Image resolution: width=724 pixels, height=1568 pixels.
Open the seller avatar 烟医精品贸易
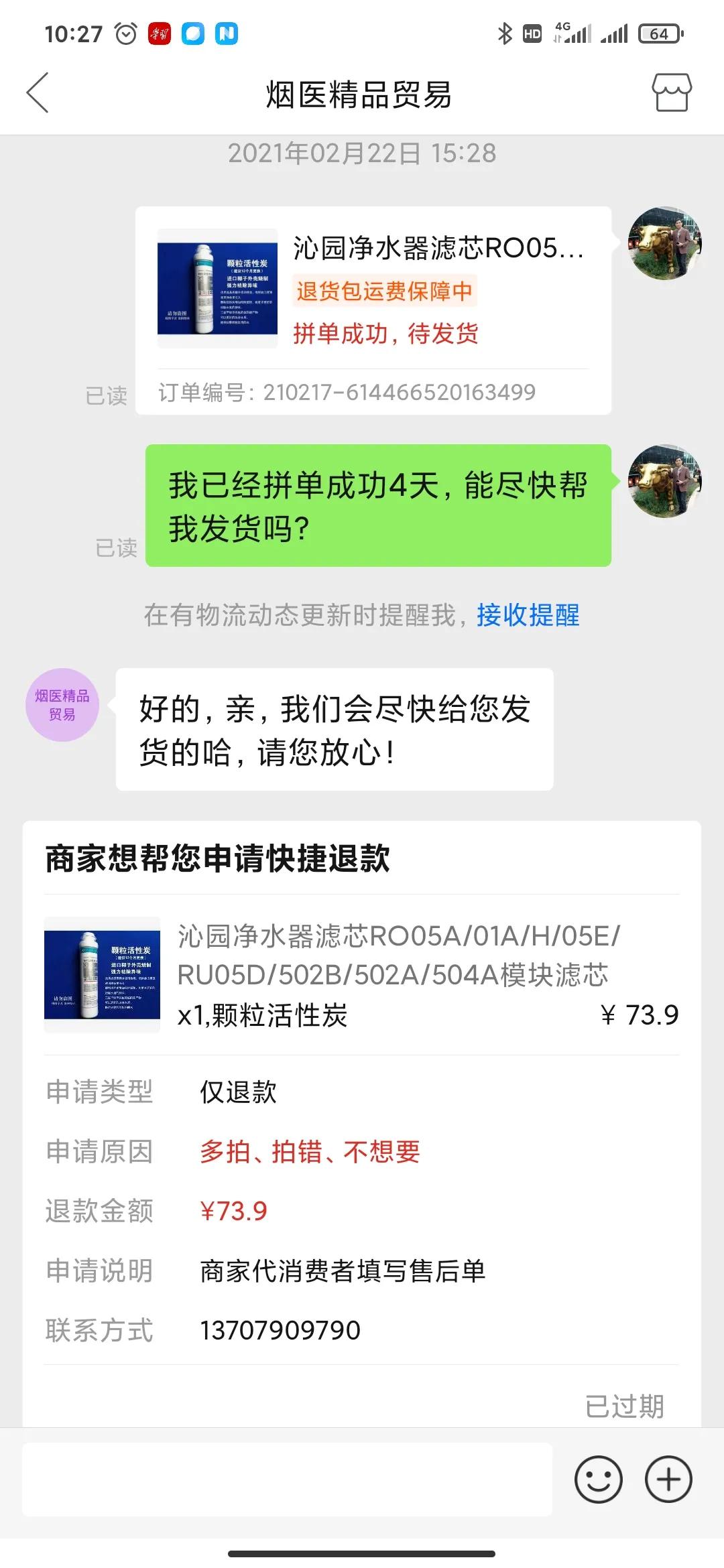coord(62,704)
